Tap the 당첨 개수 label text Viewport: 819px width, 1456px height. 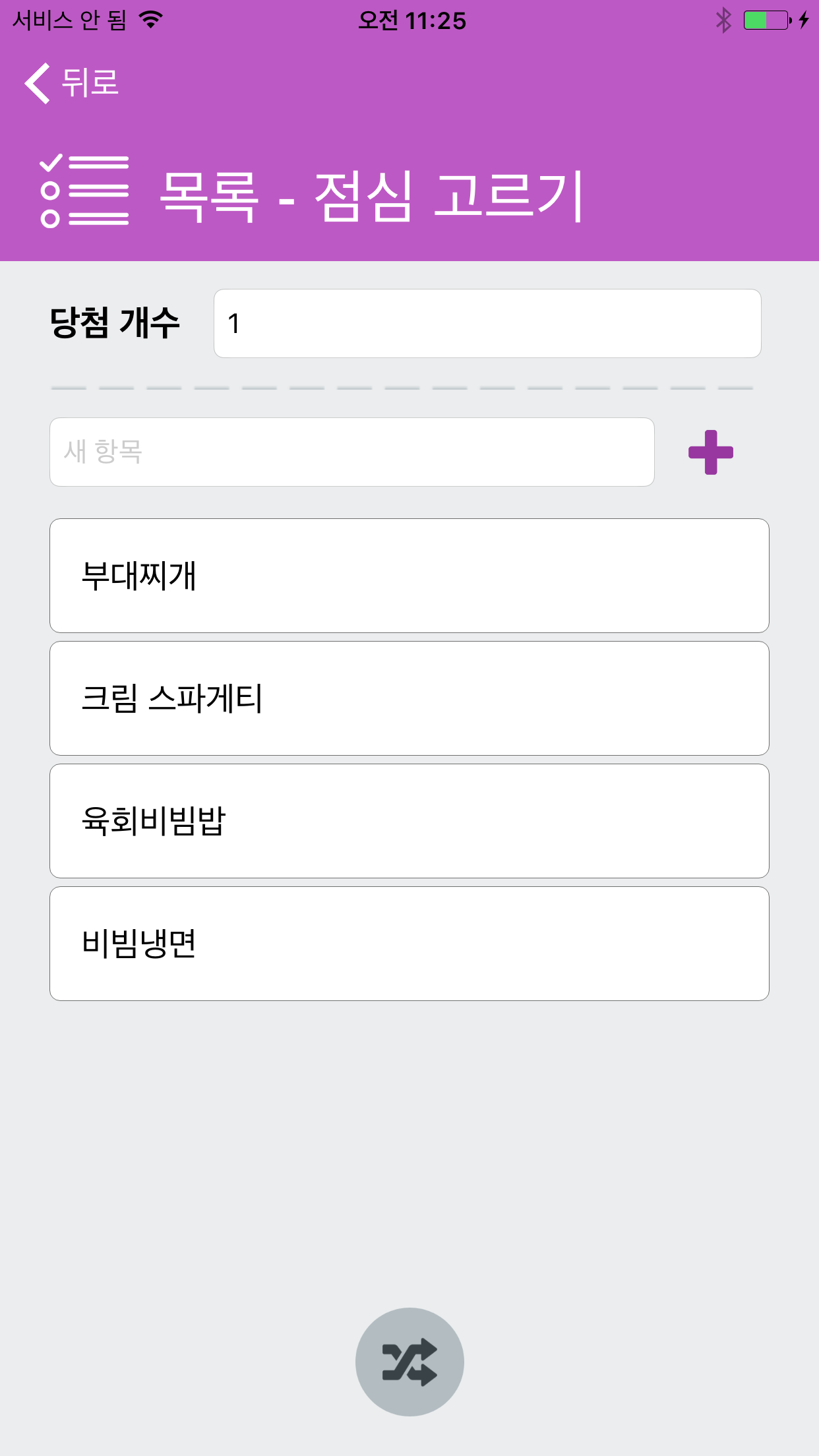pos(117,322)
